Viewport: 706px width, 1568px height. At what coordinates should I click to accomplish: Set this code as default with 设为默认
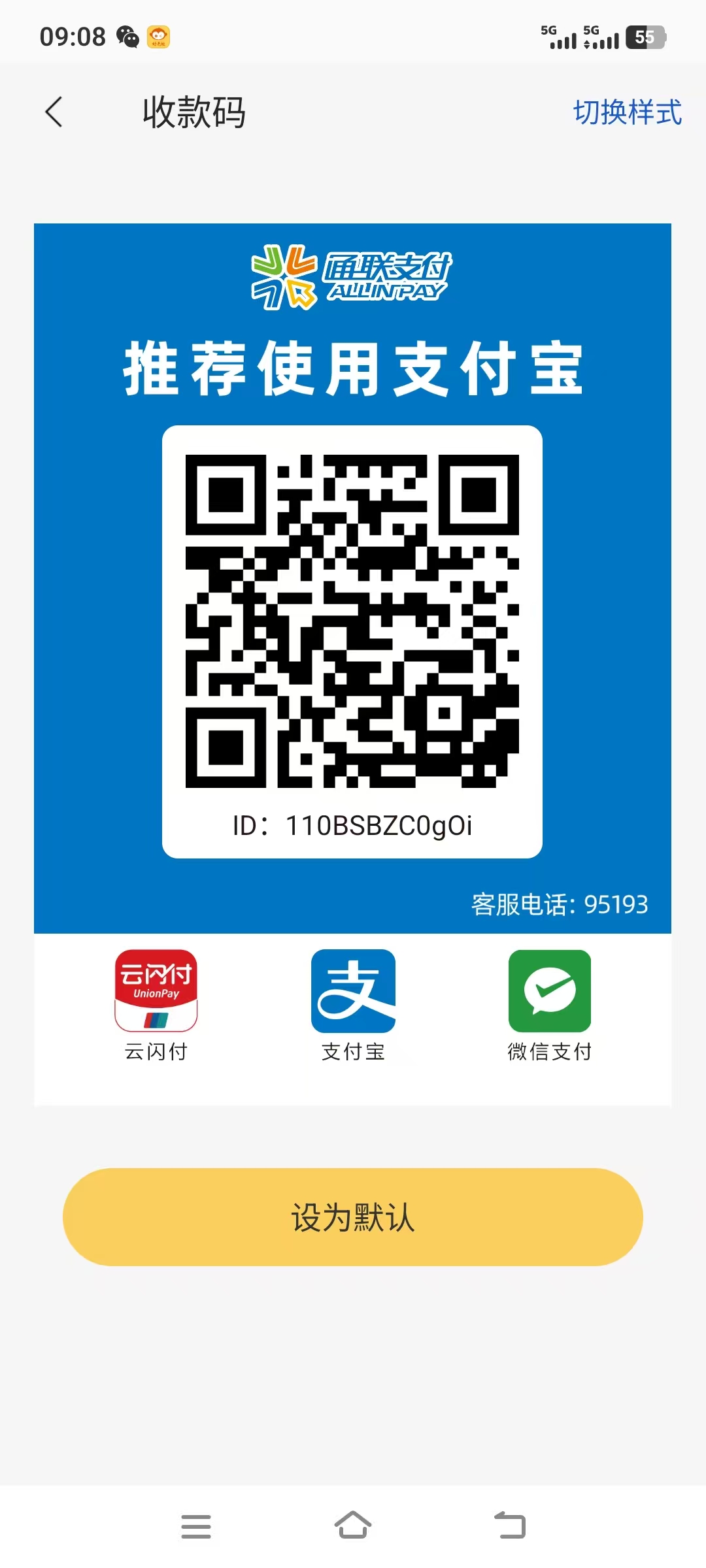(x=353, y=1217)
